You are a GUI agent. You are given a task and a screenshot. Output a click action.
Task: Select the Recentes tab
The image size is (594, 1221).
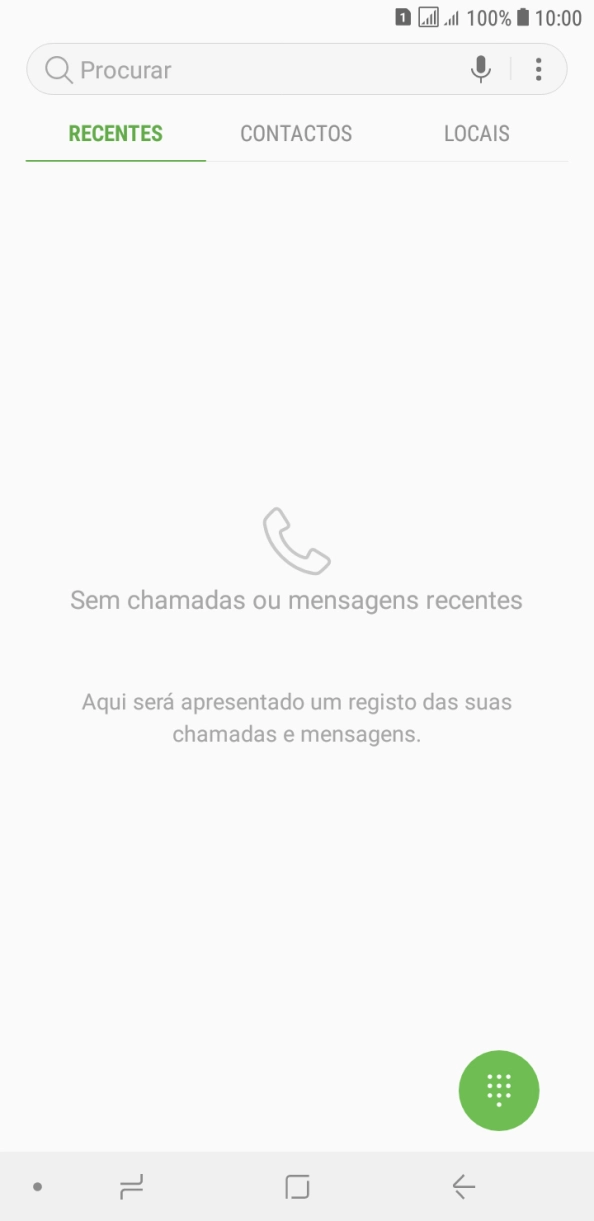tap(116, 133)
